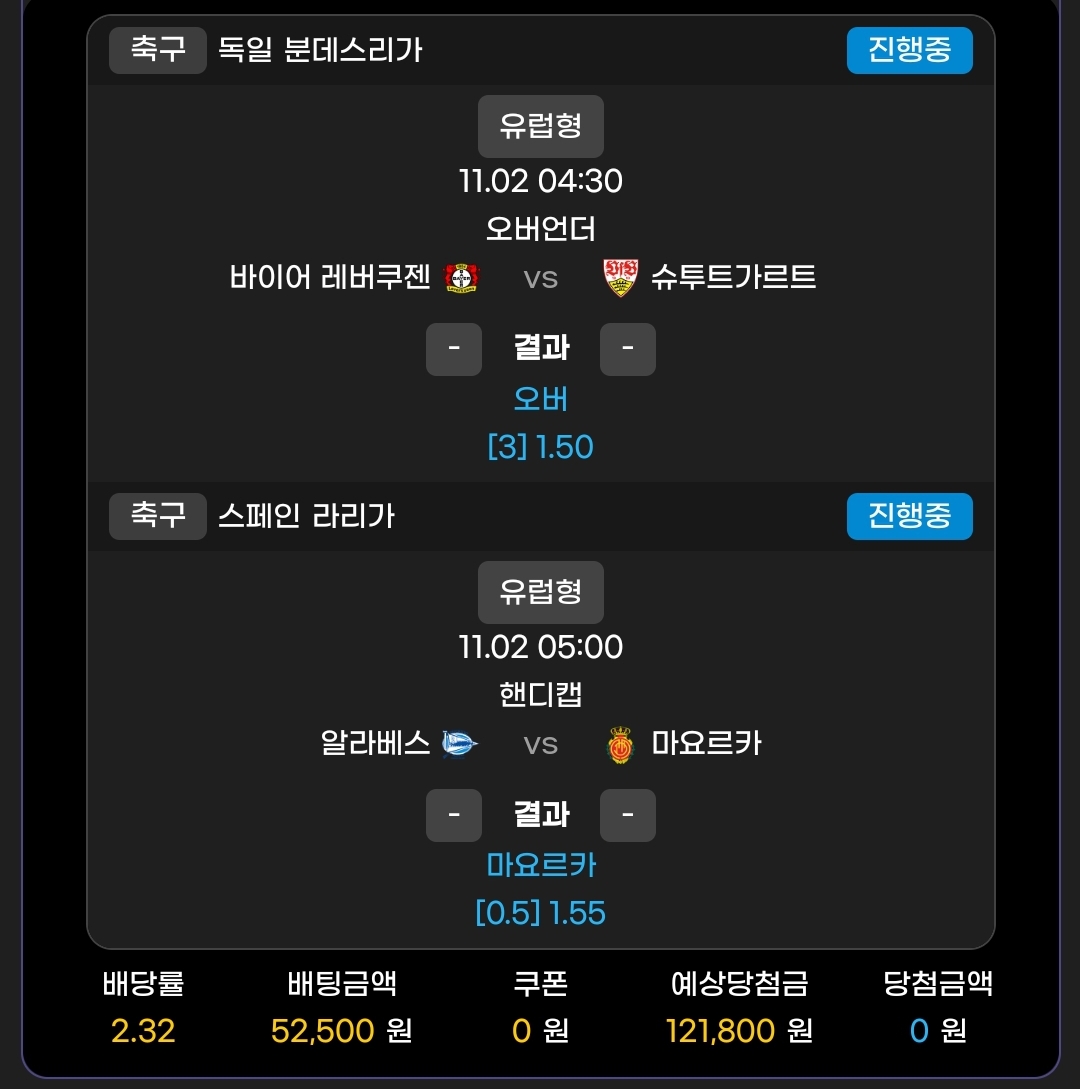Tap the 진행중 badge for 독일 분데스리가
The height and width of the screenshot is (1089, 1080).
[909, 50]
